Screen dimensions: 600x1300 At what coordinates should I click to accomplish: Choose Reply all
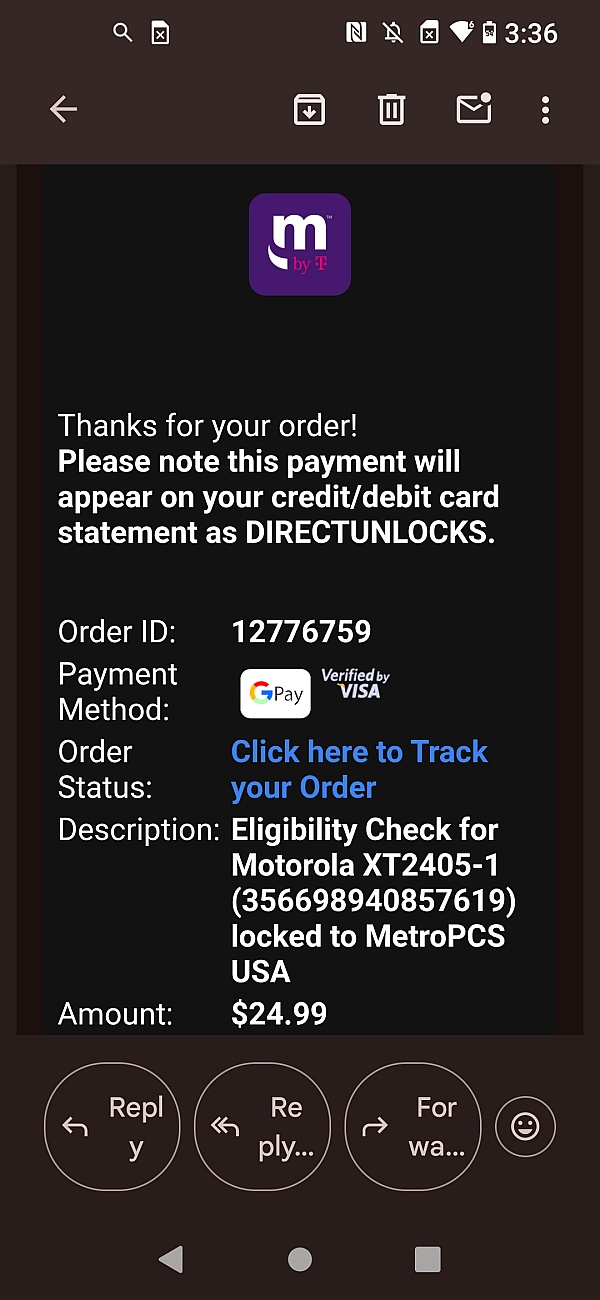[x=262, y=1126]
